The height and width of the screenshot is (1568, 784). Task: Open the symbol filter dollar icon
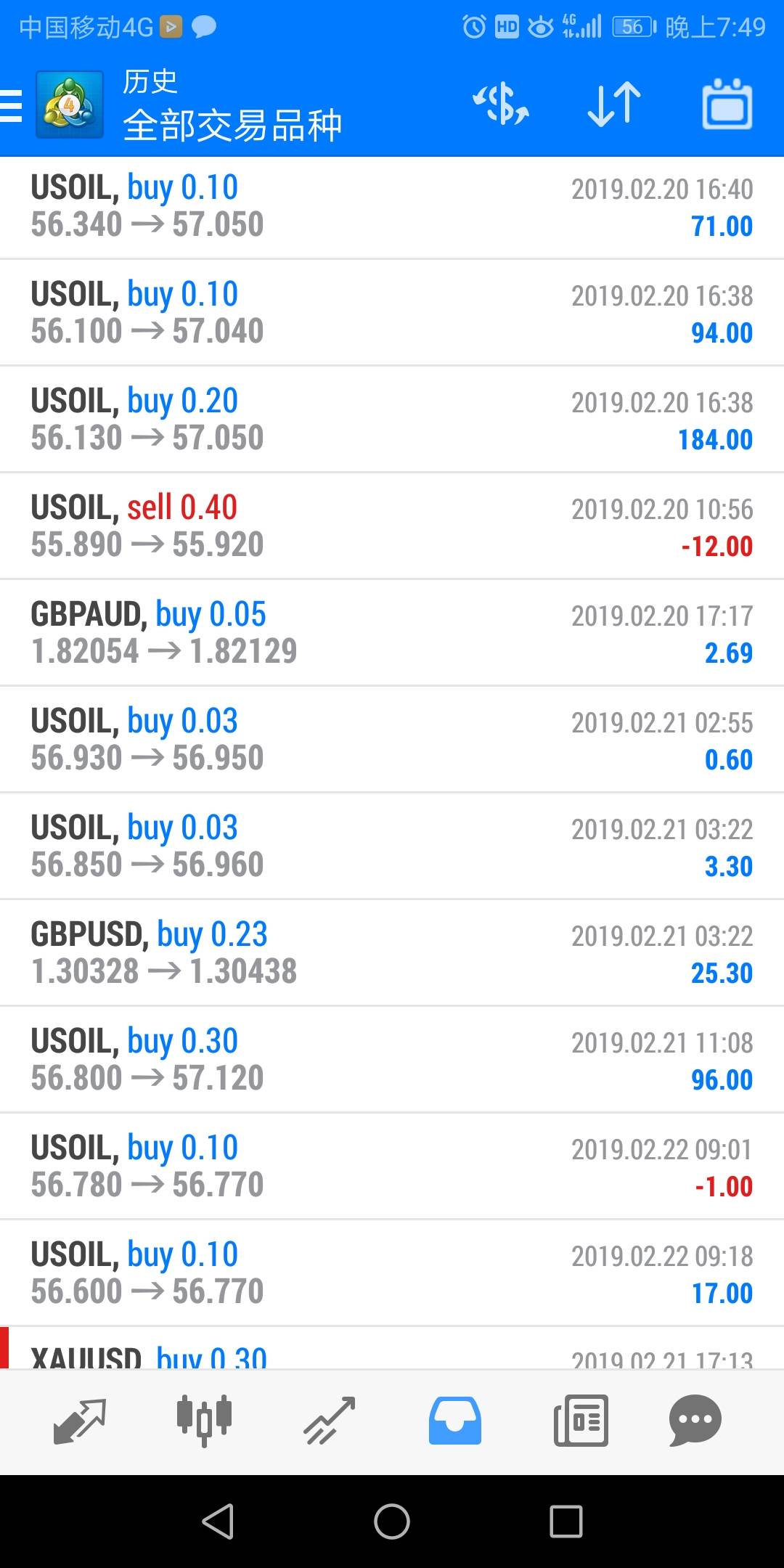(x=501, y=105)
